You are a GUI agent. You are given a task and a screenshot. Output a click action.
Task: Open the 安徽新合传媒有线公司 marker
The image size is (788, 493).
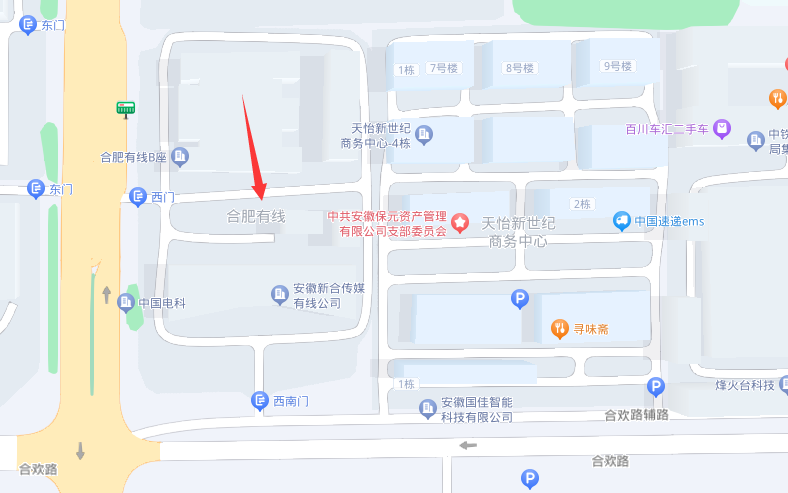(280, 295)
